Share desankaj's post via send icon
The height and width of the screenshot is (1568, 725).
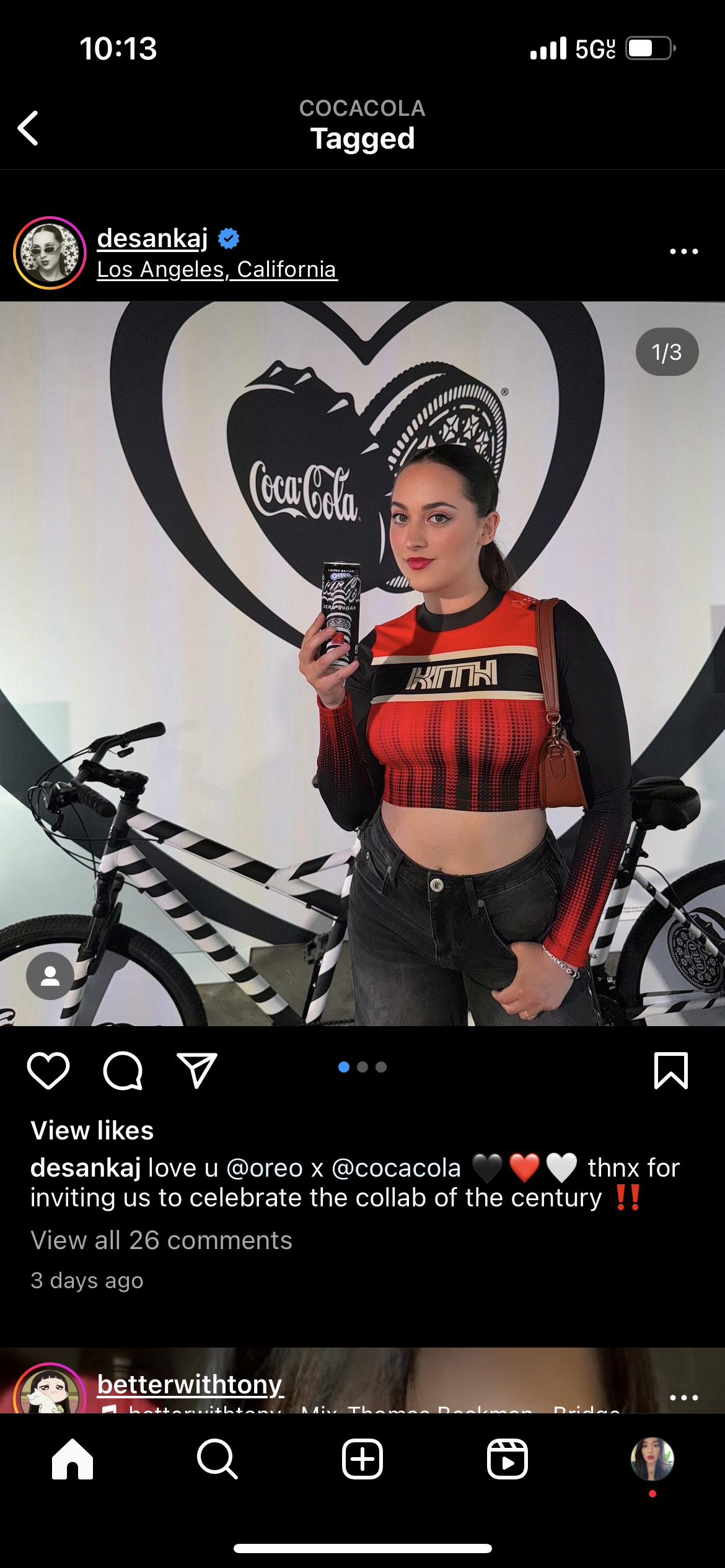197,1070
